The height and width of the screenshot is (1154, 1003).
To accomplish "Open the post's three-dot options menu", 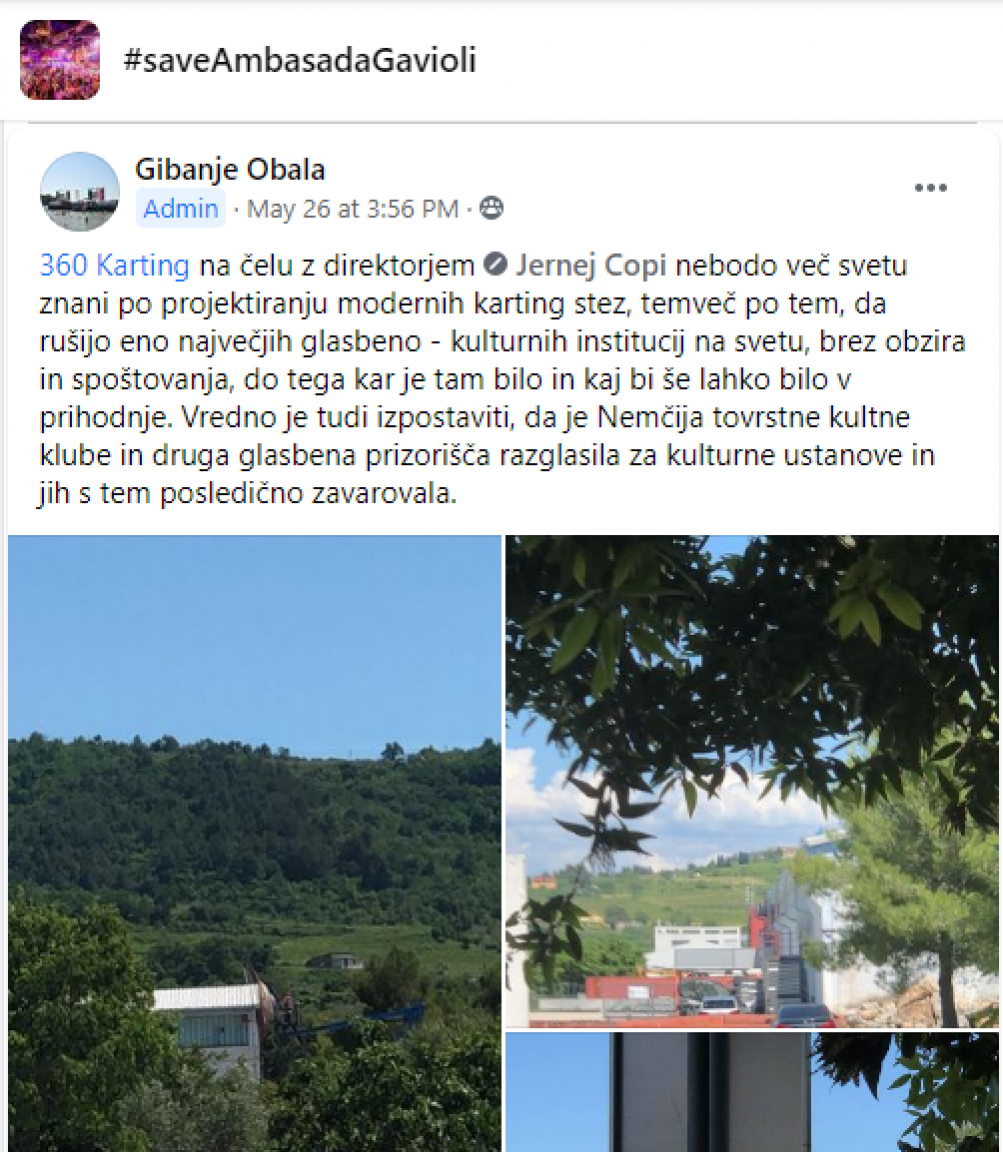I will (x=930, y=188).
